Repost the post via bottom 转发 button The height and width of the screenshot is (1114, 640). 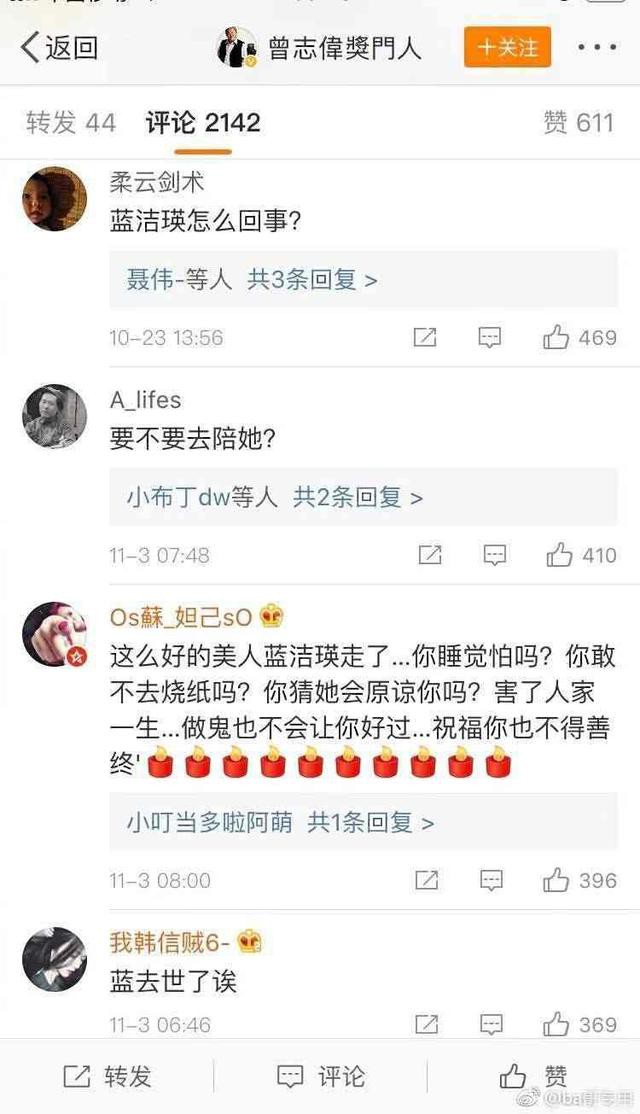point(106,1077)
